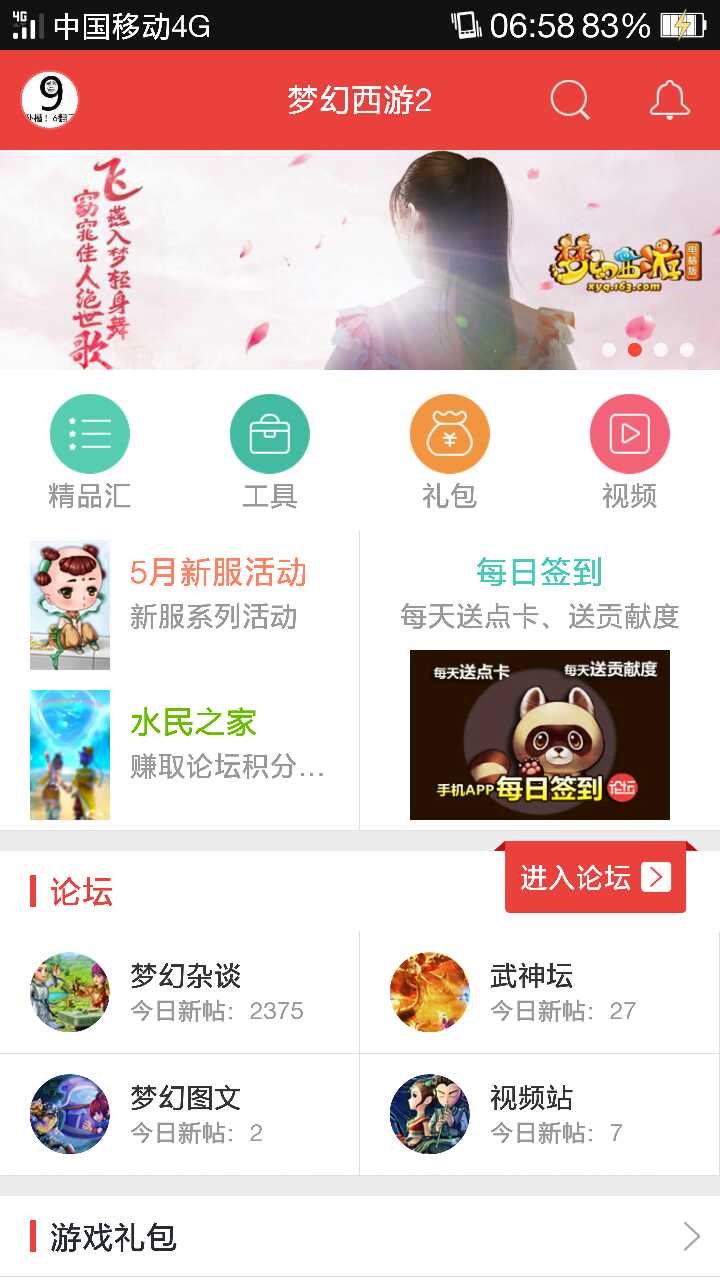Open the 视频 videos section
The width and height of the screenshot is (720, 1280).
(x=629, y=452)
